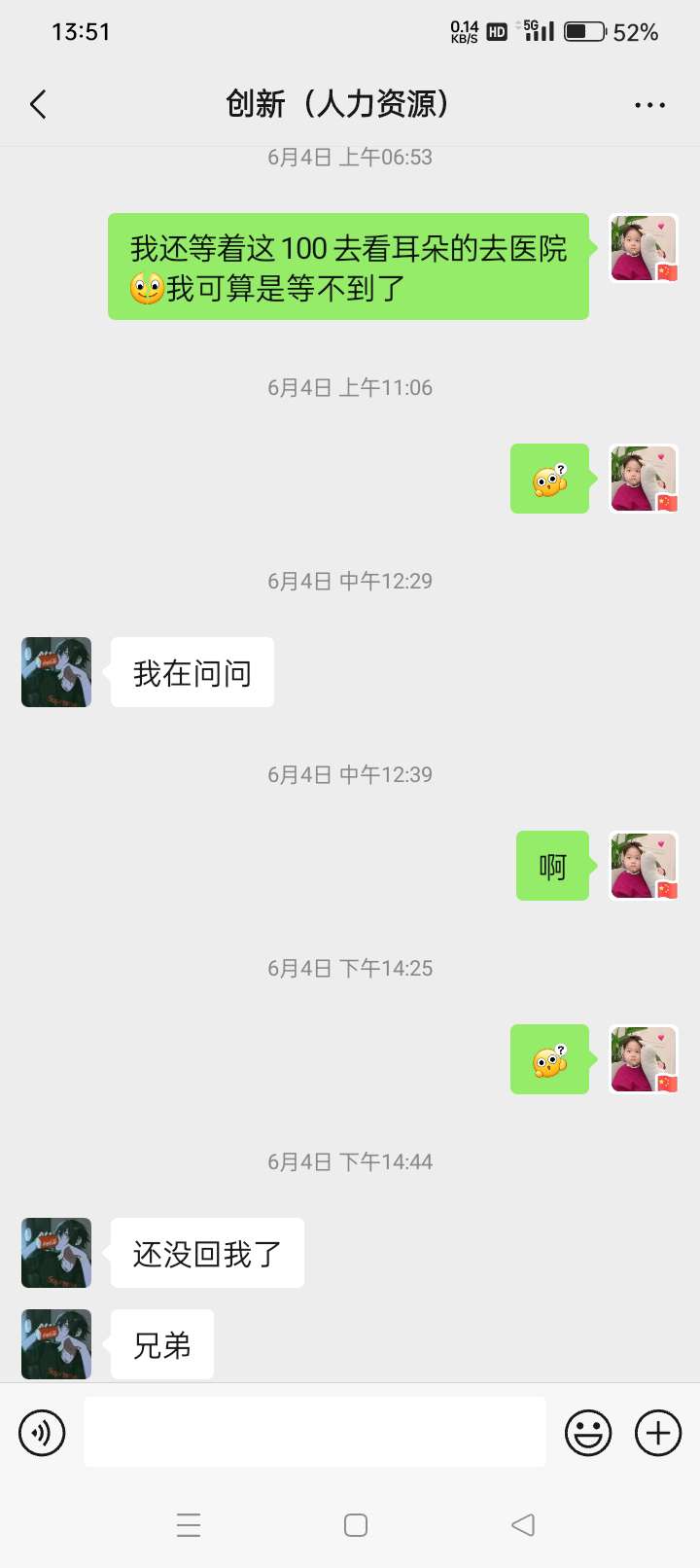
Task: Focus the message text field
Action: [314, 1432]
